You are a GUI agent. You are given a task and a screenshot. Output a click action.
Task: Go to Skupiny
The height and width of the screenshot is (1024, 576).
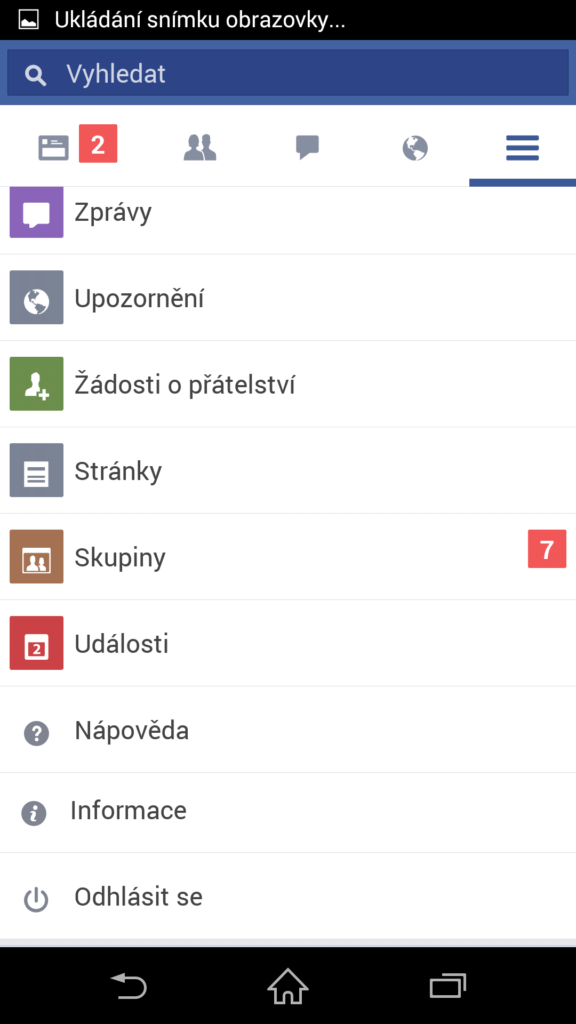click(288, 556)
